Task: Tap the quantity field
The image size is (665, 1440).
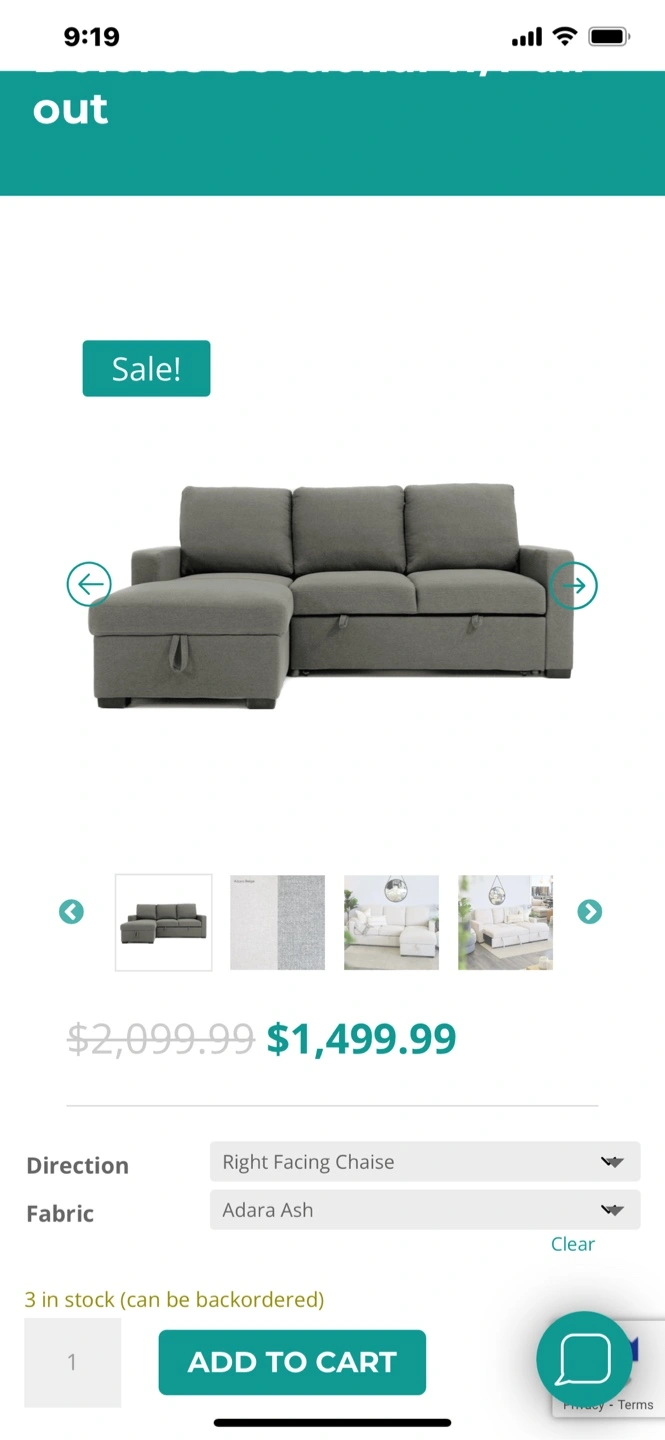Action: point(72,1362)
